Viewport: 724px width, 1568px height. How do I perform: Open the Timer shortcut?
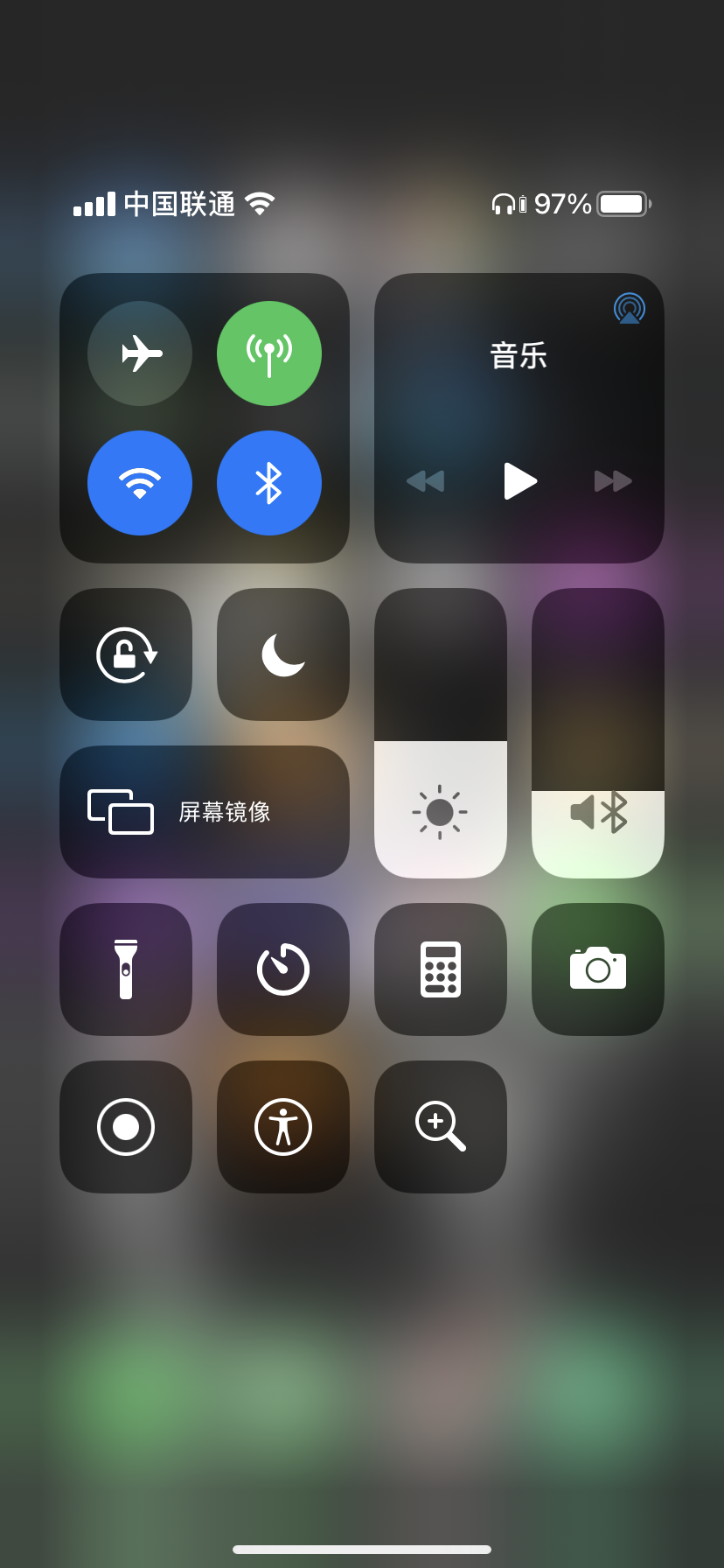point(283,969)
